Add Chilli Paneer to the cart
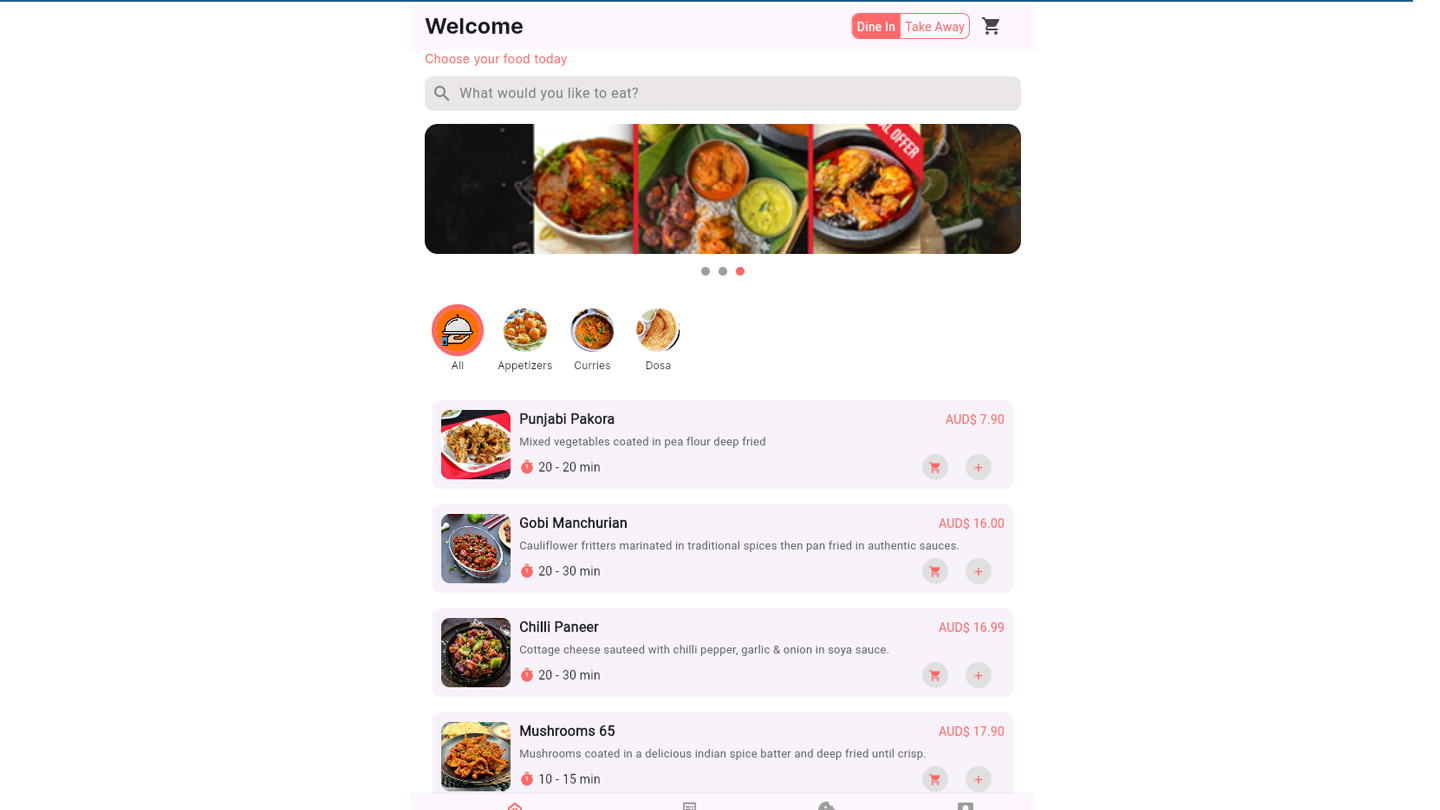Screen dimensions: 1440x810 tap(934, 675)
